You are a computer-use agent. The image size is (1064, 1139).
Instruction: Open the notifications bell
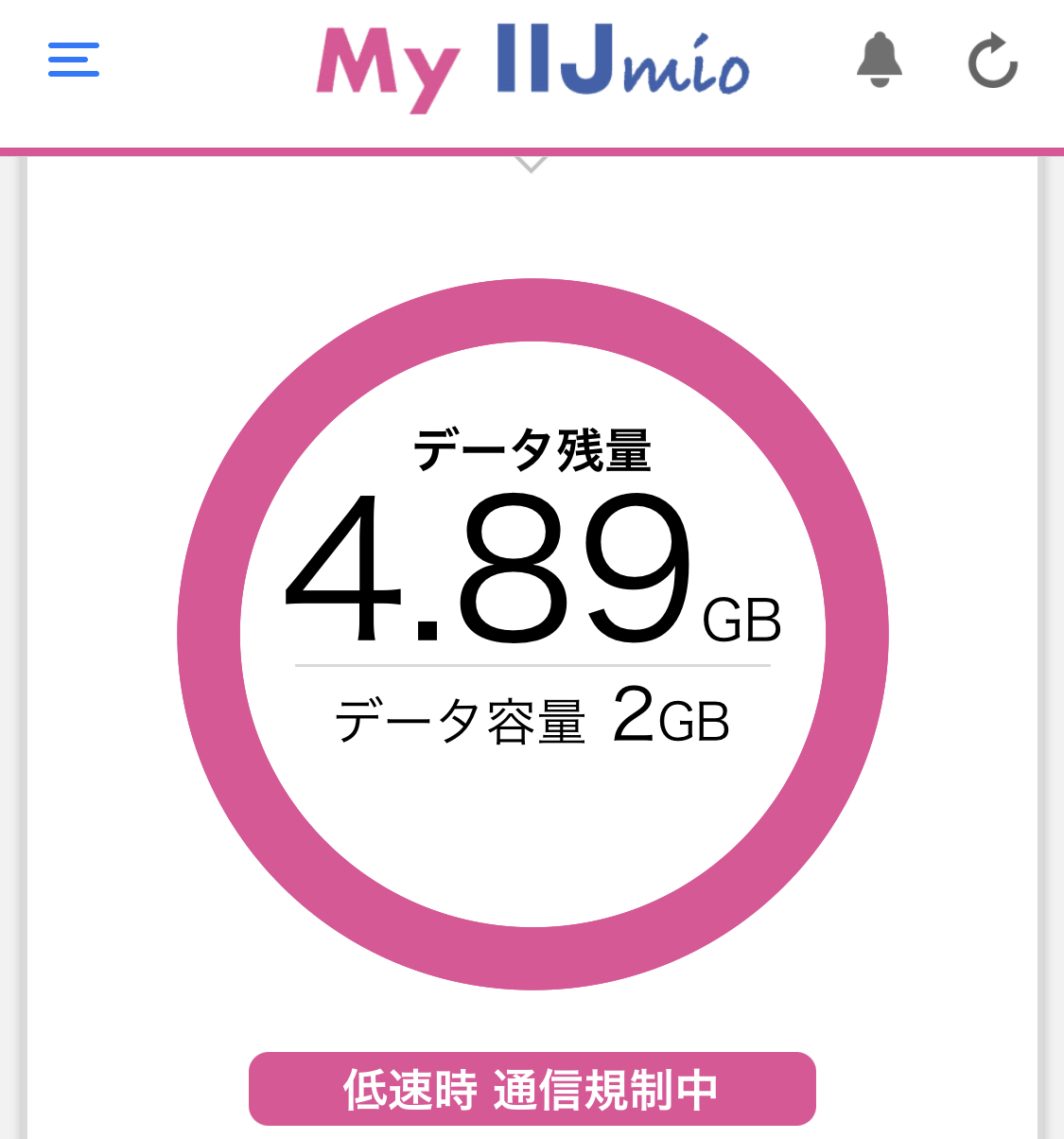coord(880,60)
